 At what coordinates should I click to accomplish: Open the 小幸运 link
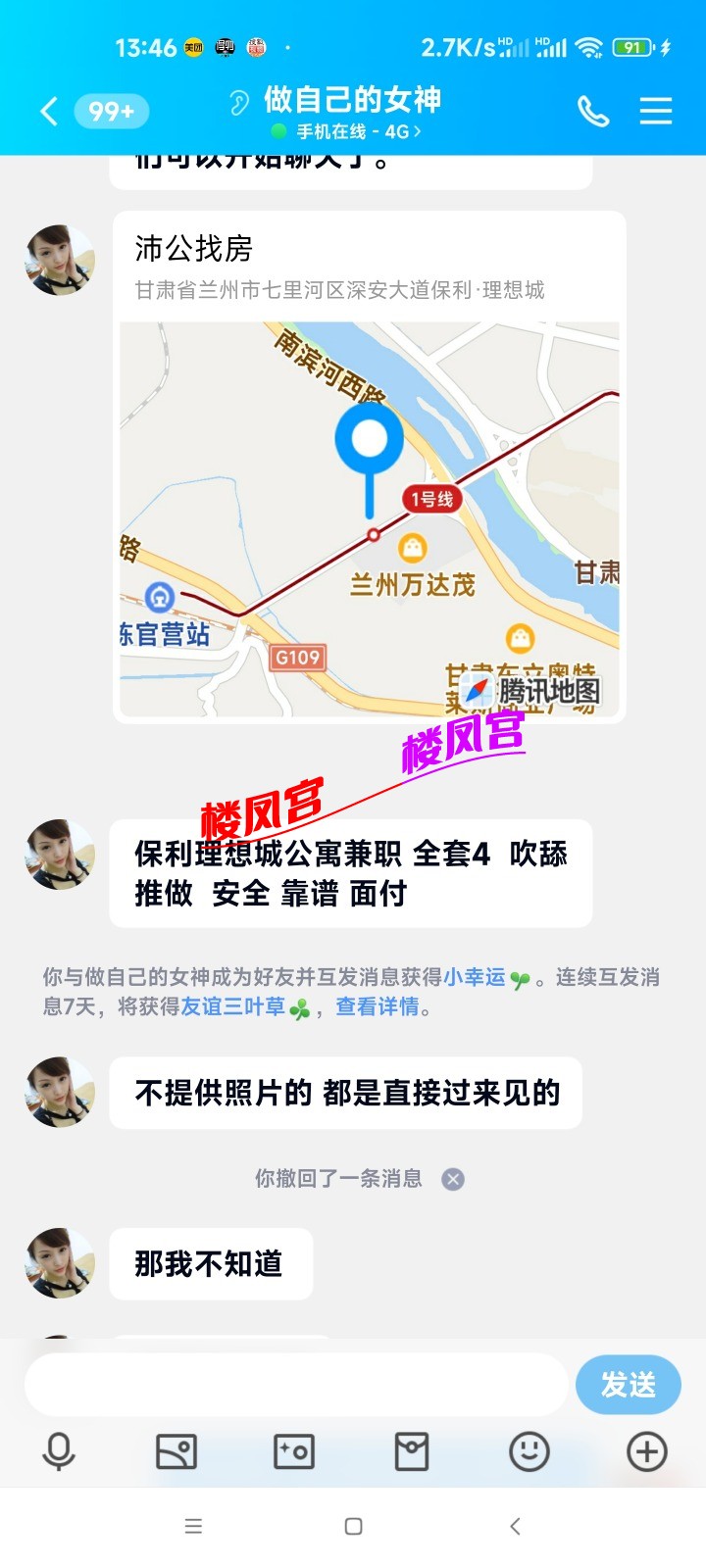pos(475,977)
